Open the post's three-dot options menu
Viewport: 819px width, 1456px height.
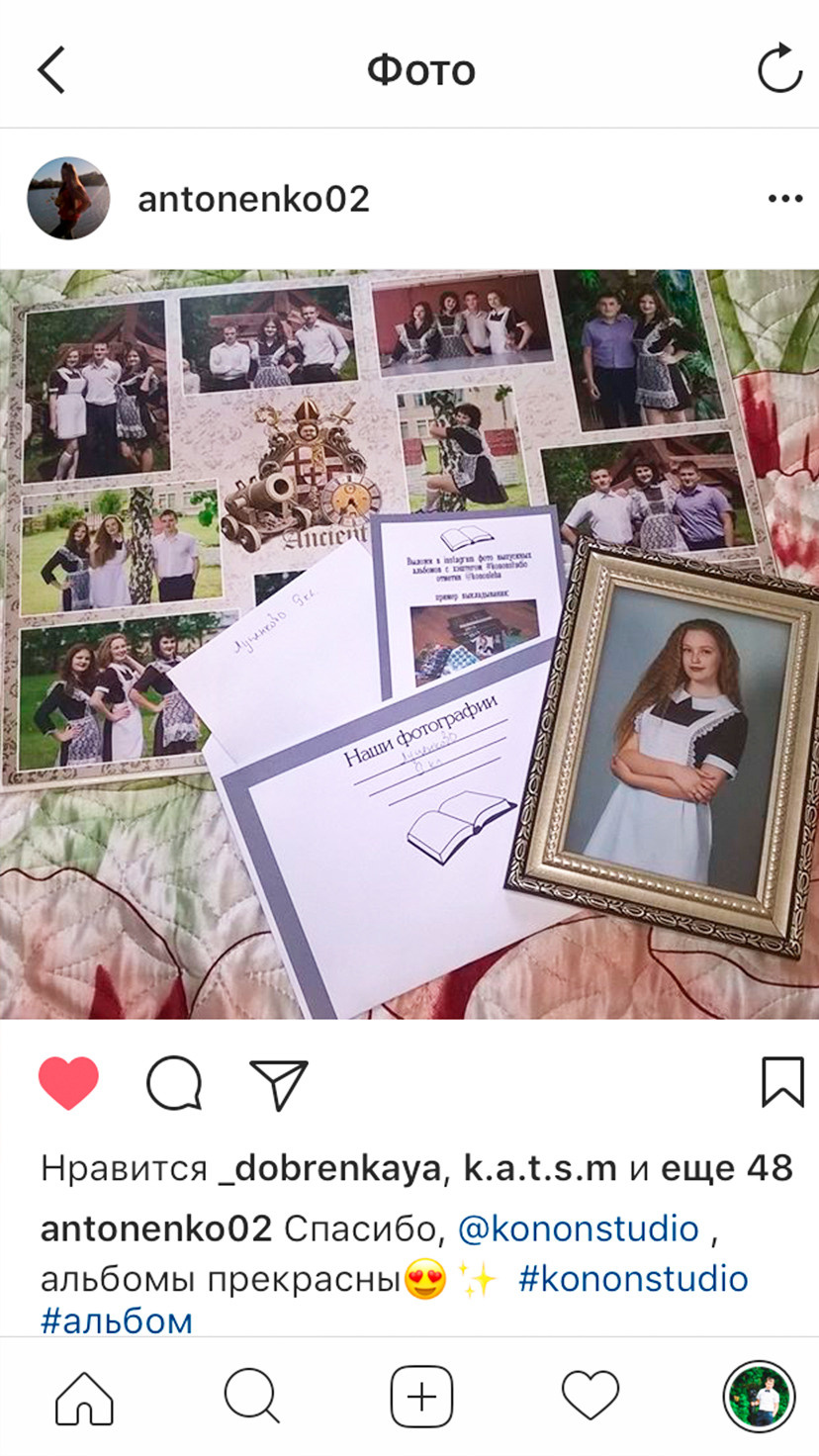pyautogui.click(x=784, y=199)
